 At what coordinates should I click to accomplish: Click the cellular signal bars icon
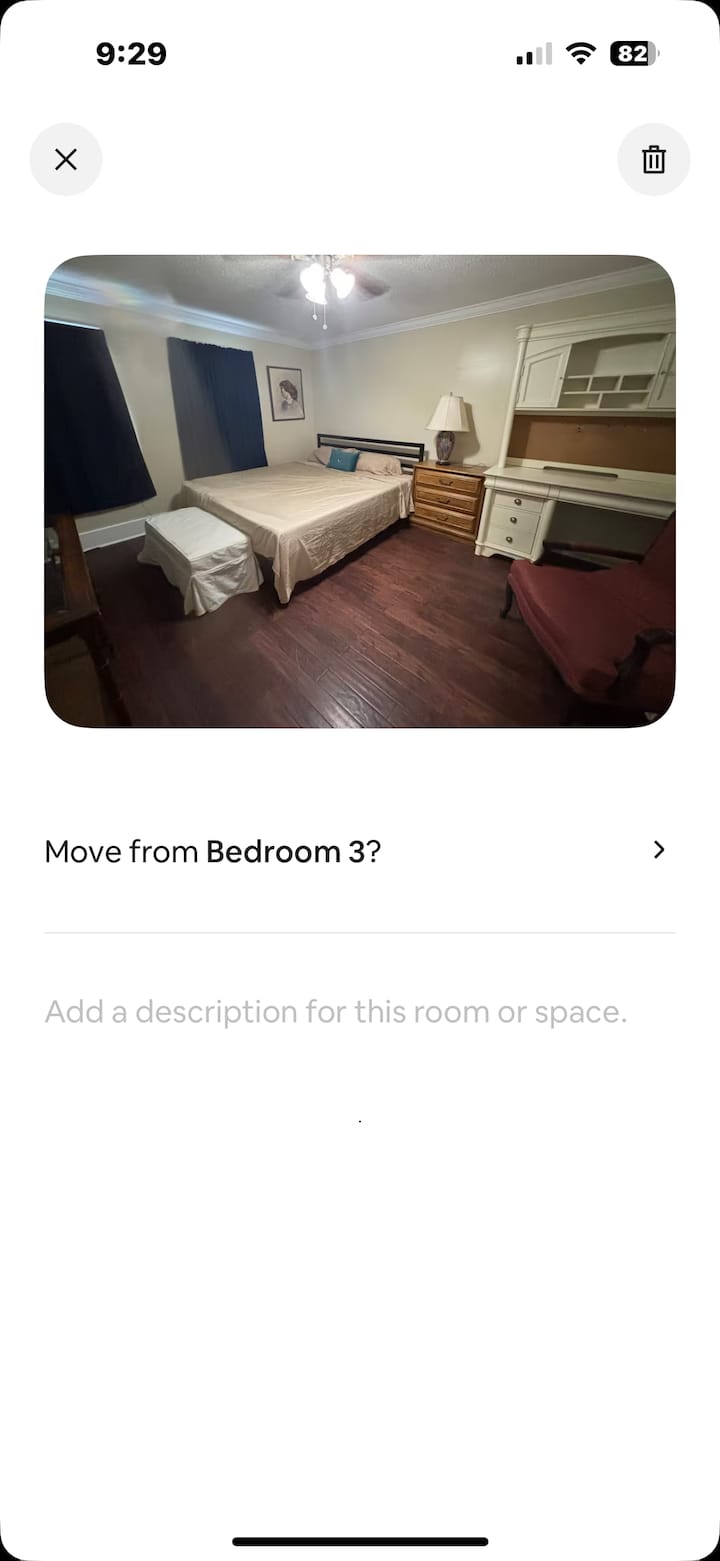tap(533, 54)
